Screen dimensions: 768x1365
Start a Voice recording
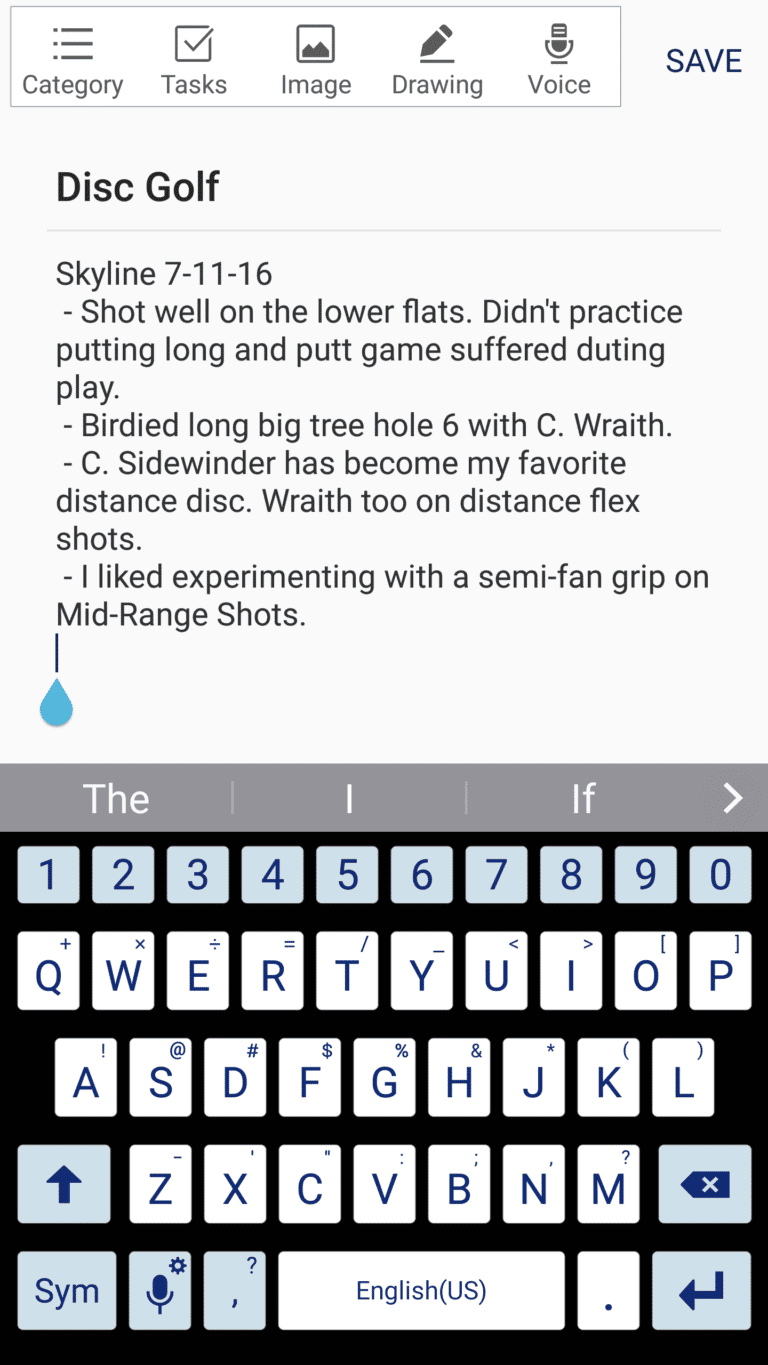[559, 60]
